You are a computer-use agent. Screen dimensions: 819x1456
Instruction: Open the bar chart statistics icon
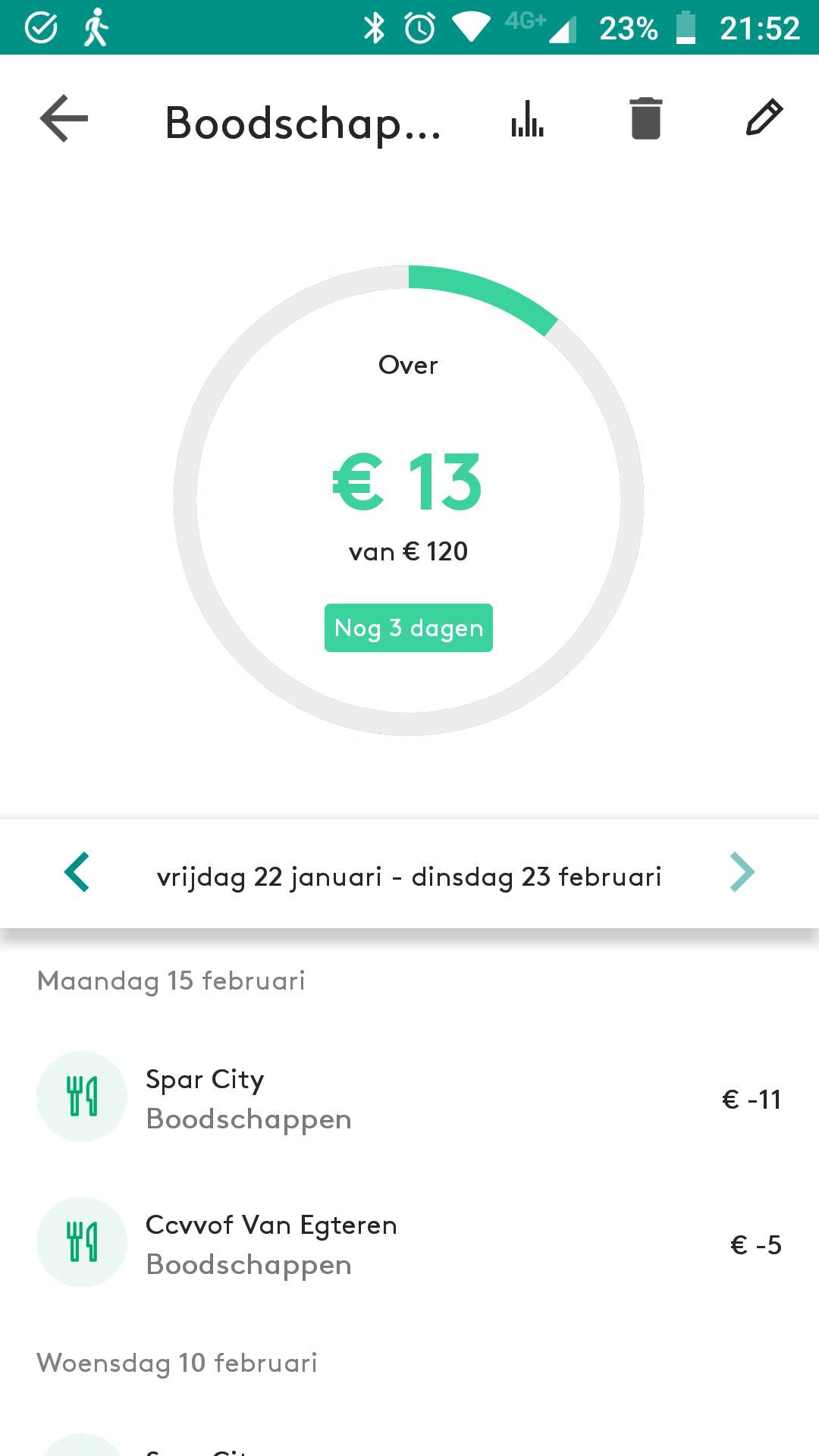pyautogui.click(x=527, y=118)
